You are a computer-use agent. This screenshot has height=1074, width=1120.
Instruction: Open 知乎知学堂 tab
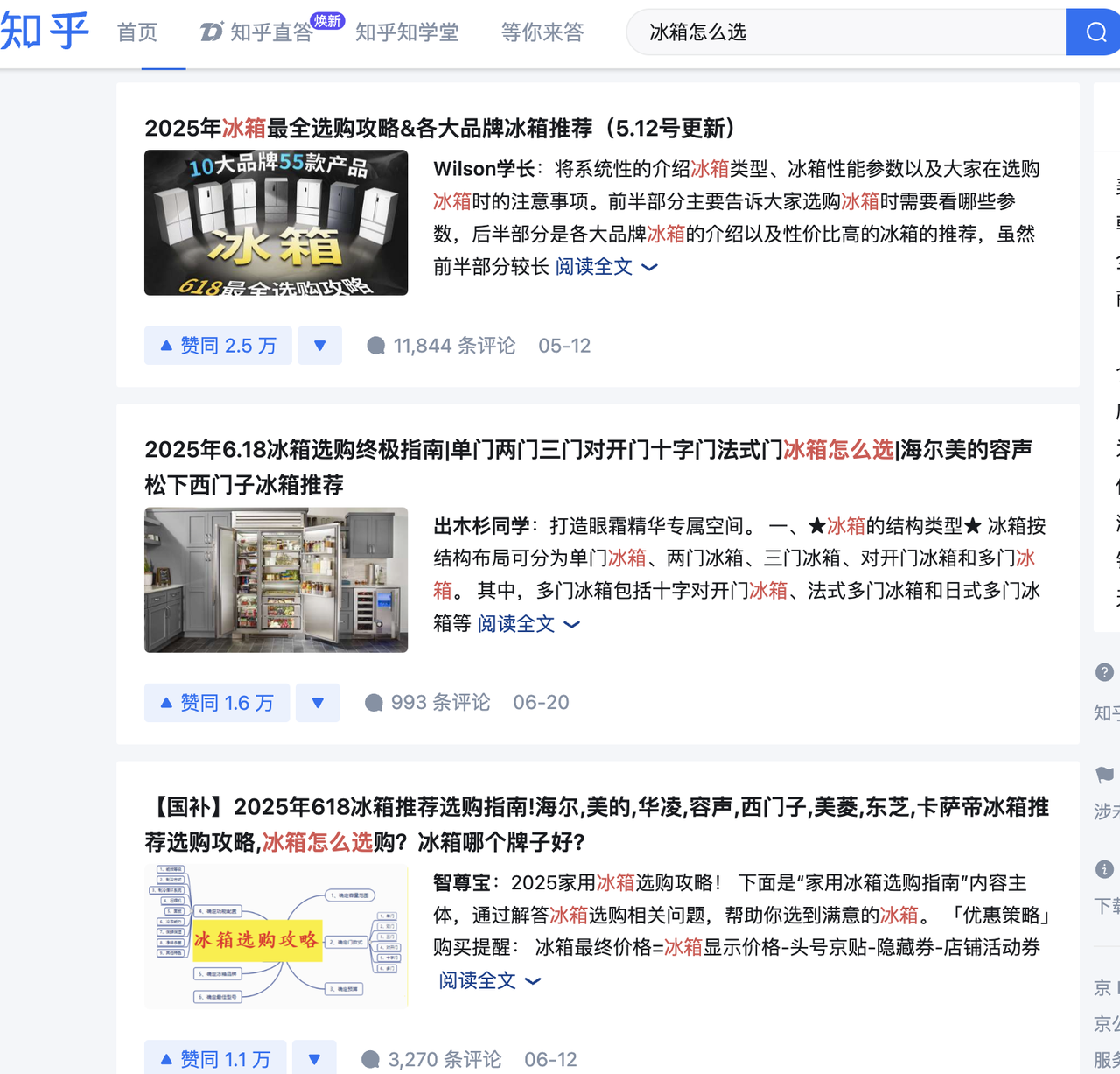pyautogui.click(x=407, y=32)
